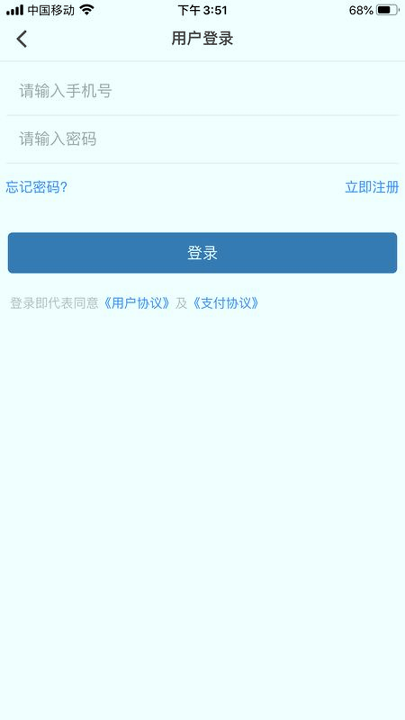This screenshot has width=405, height=720.
Task: Open the 《用户协议》 user agreement
Action: (x=136, y=304)
